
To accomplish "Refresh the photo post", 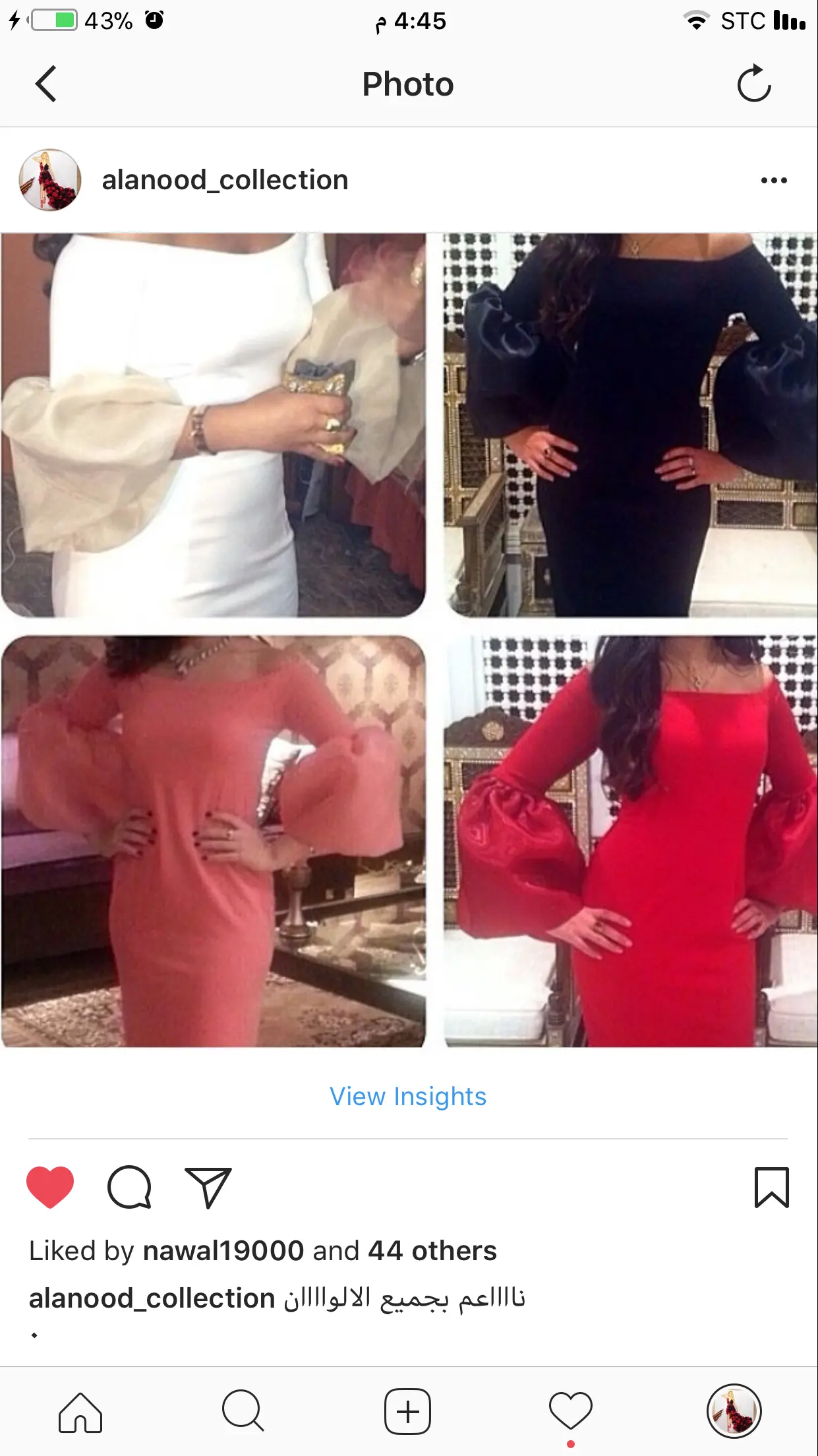I will tap(753, 84).
